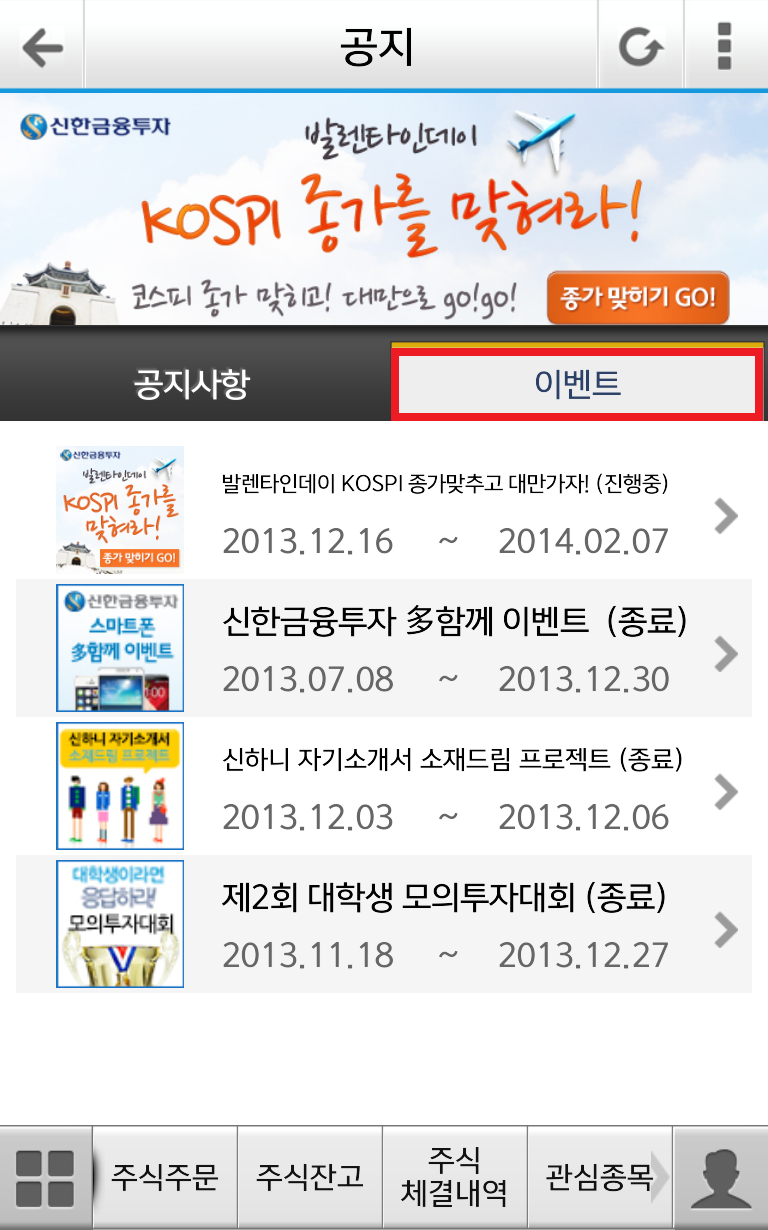
Task: Refresh the notice page
Action: (639, 46)
